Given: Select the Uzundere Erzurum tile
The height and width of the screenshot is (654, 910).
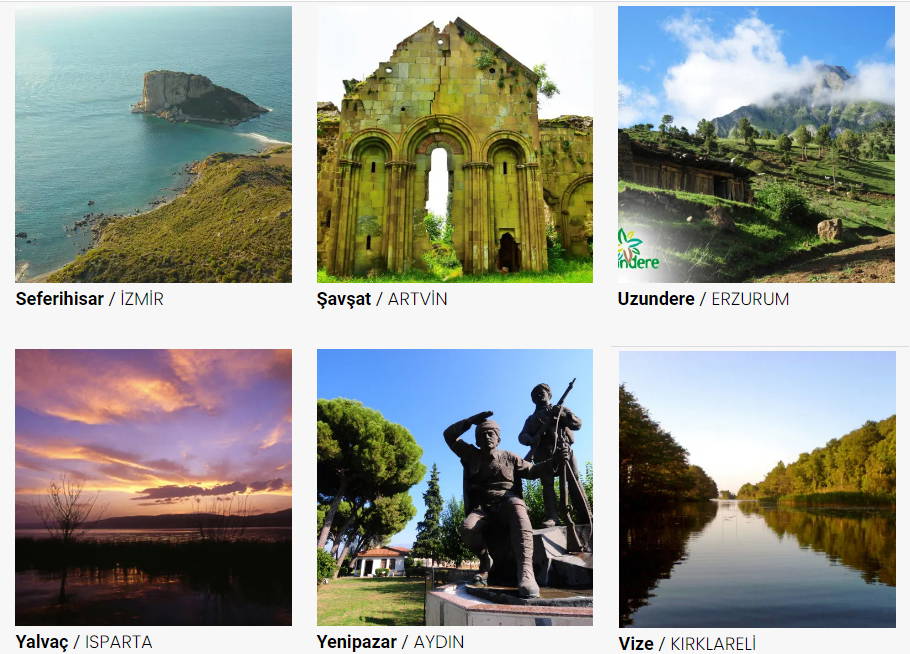Looking at the screenshot, I should pos(756,145).
